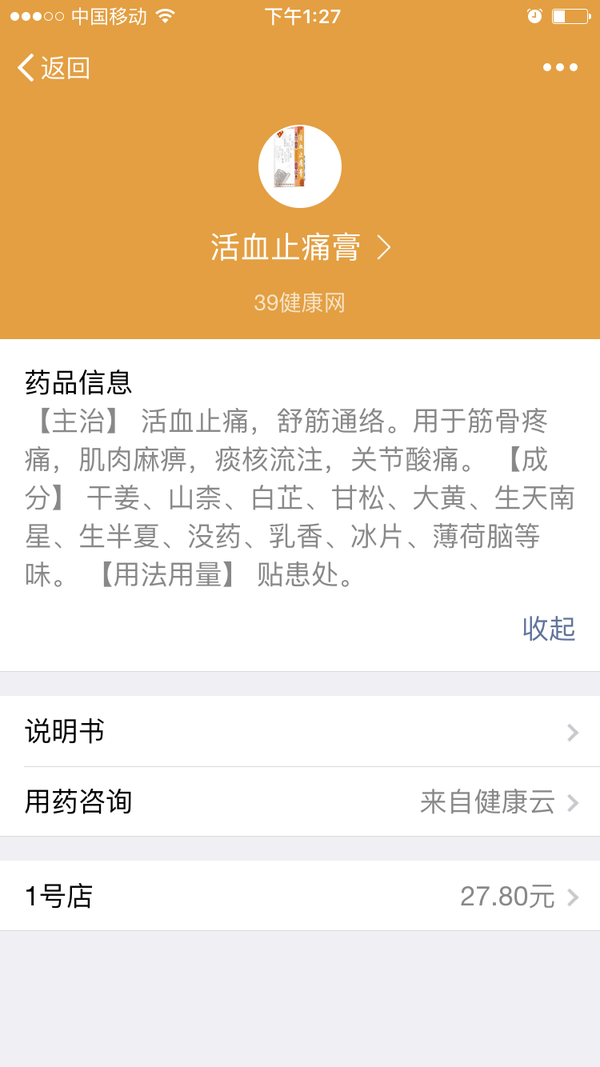Screen dimensions: 600x1067
Task: Open the 活血止痛膏 product title link
Action: [300, 248]
